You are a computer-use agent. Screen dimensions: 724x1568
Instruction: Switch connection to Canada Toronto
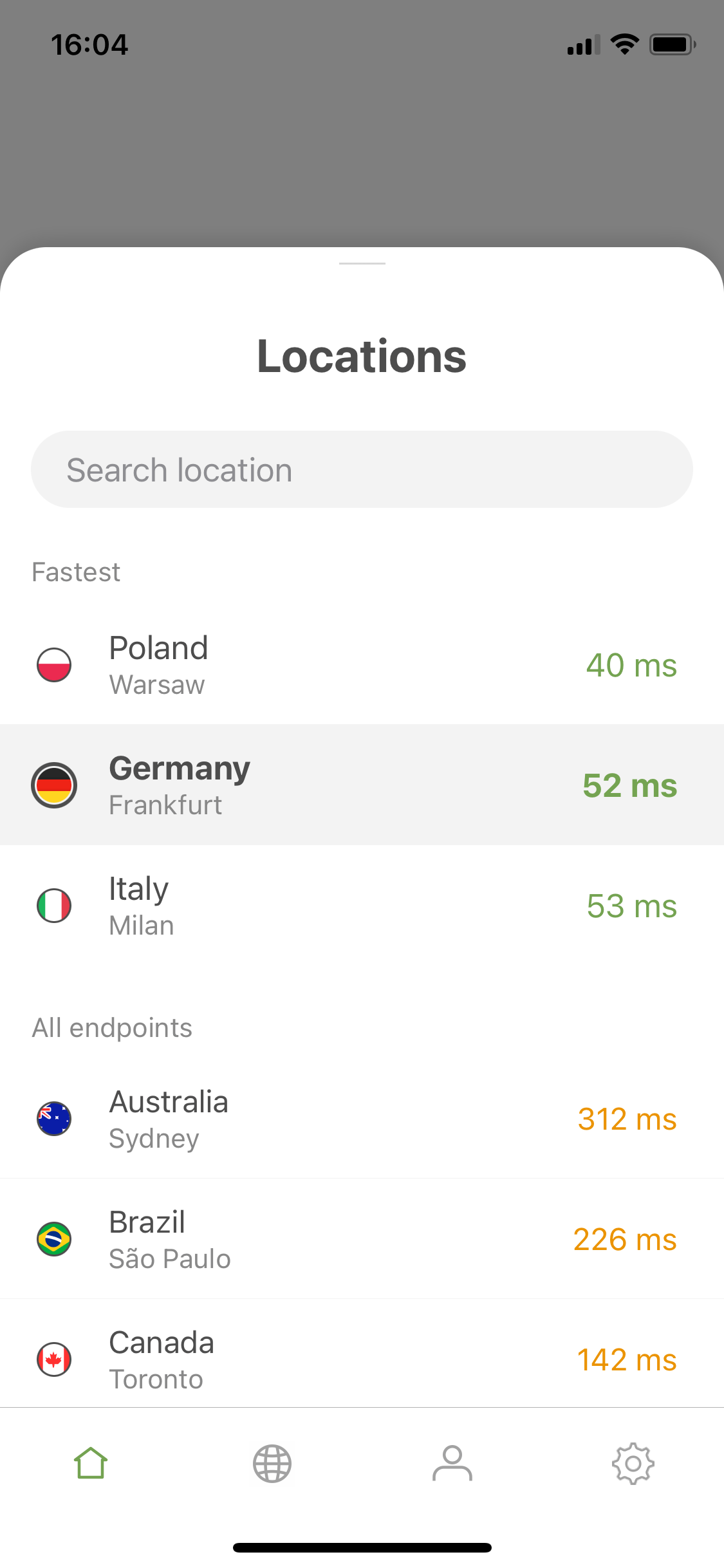[x=362, y=1359]
